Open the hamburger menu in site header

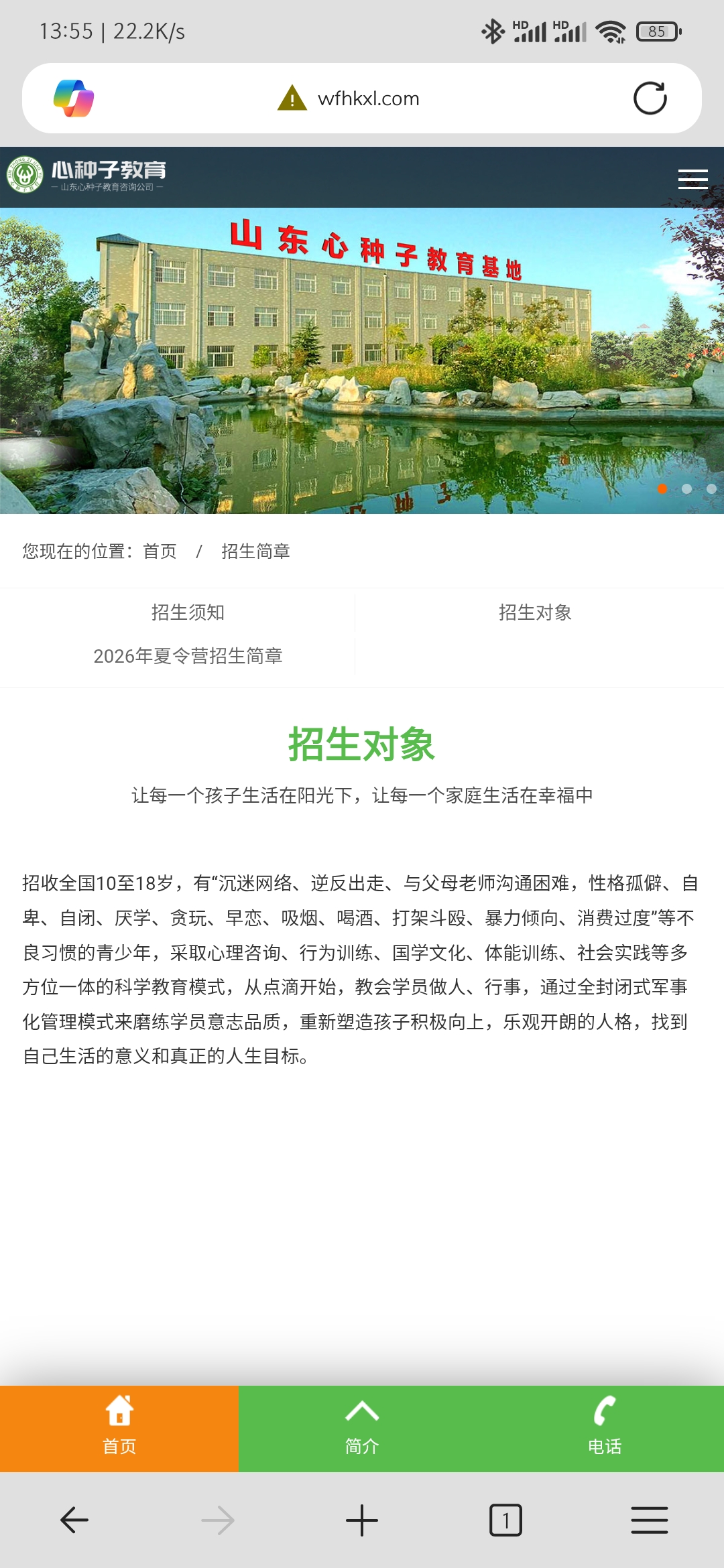[692, 179]
